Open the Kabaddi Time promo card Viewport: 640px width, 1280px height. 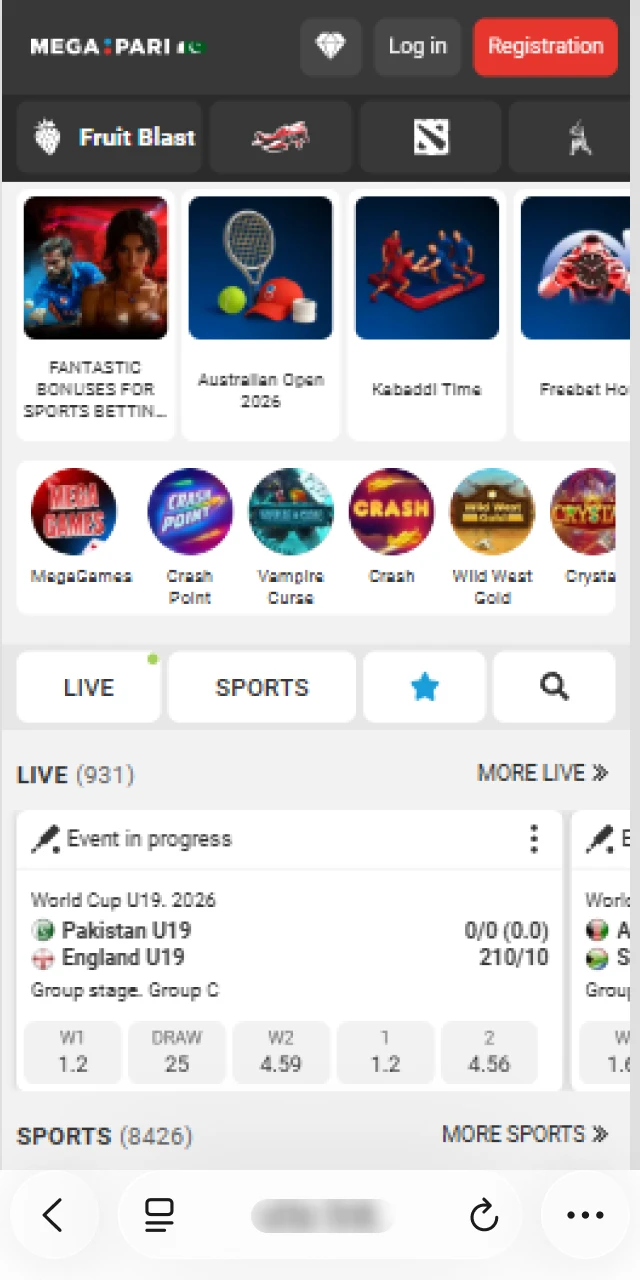(x=427, y=315)
